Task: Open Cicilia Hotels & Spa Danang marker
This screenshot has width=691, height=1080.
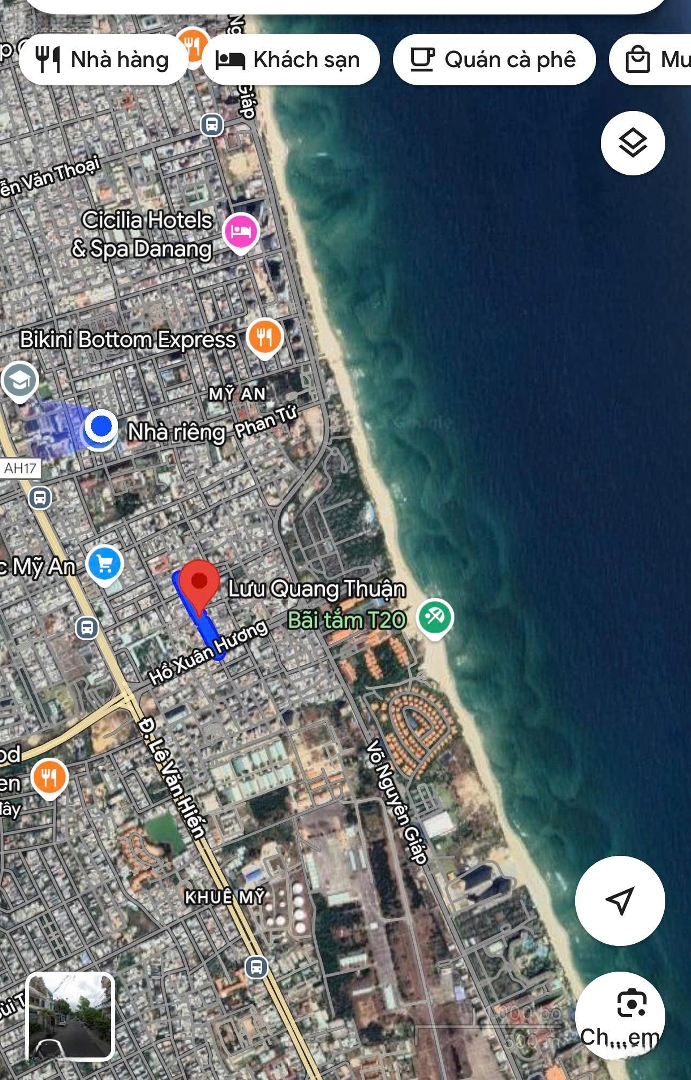Action: 240,232
